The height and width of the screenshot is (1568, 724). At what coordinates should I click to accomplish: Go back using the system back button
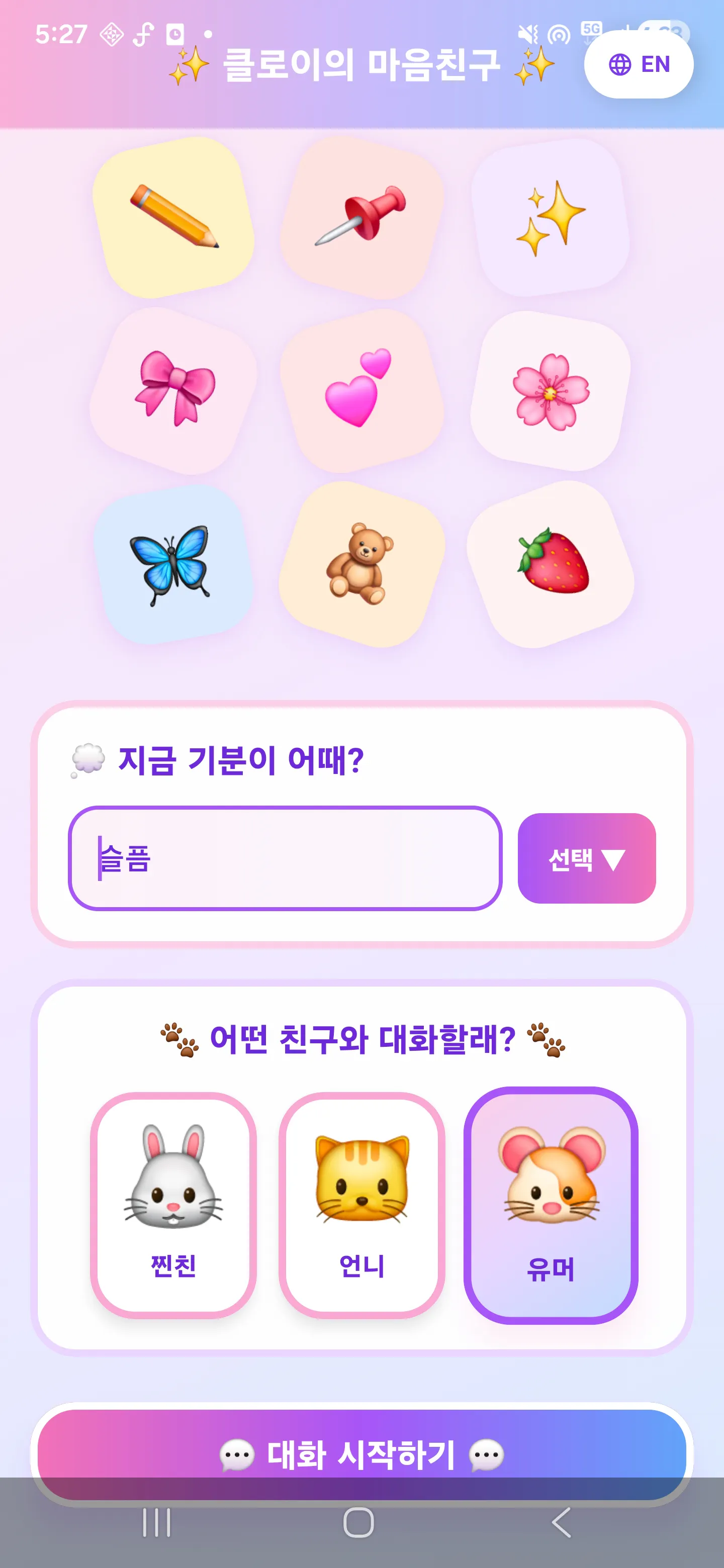[x=562, y=1522]
